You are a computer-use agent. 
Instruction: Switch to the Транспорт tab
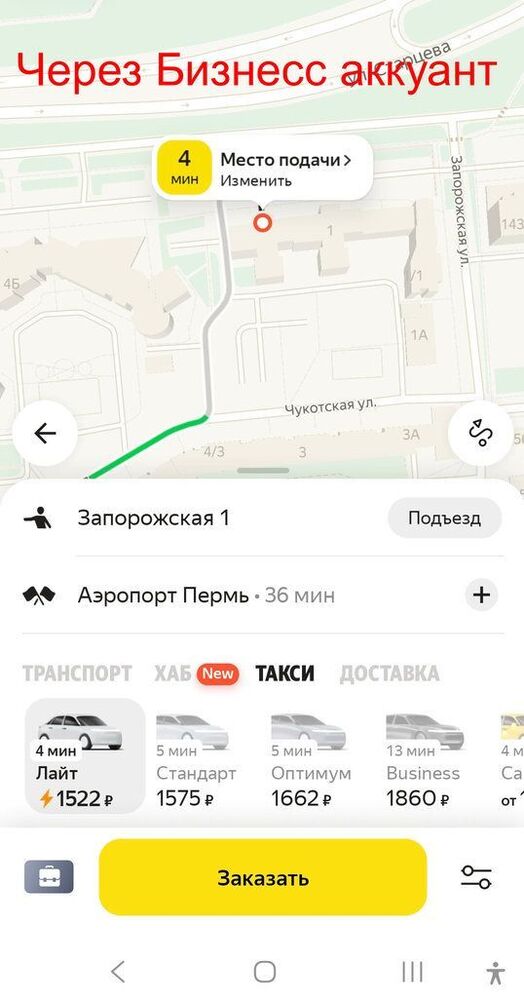(x=77, y=673)
